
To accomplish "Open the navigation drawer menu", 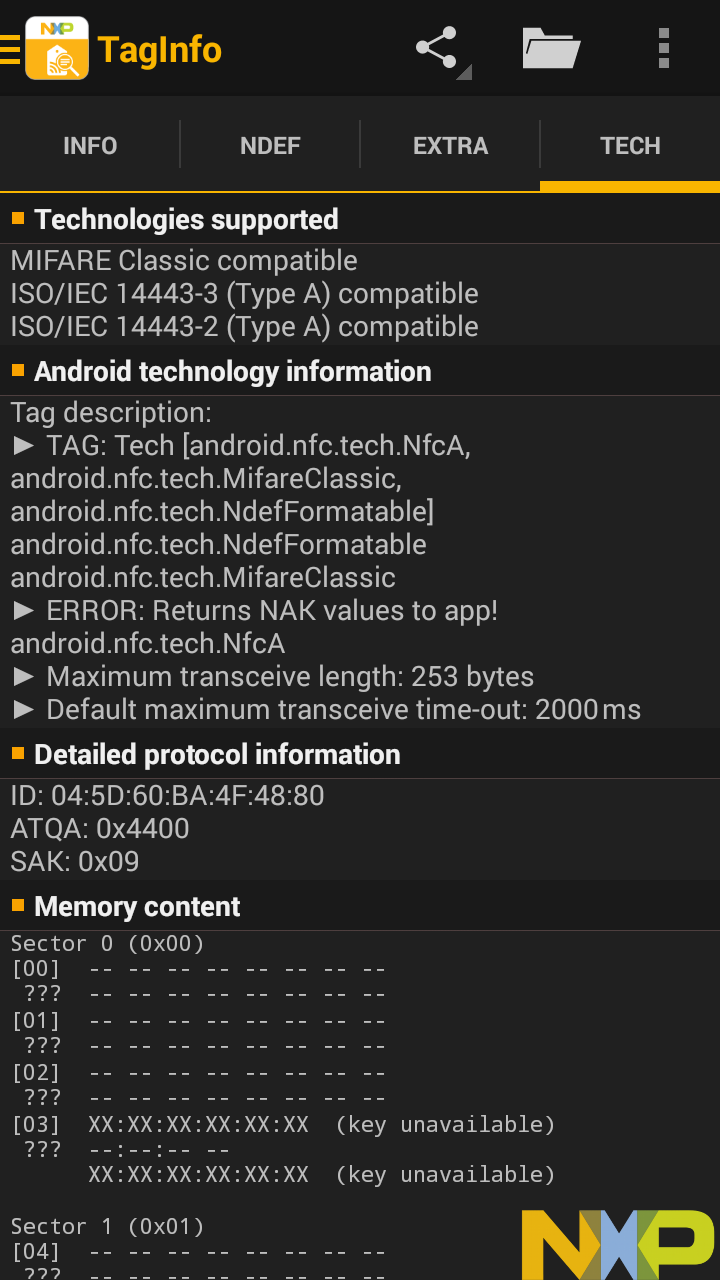I will pos(12,49).
